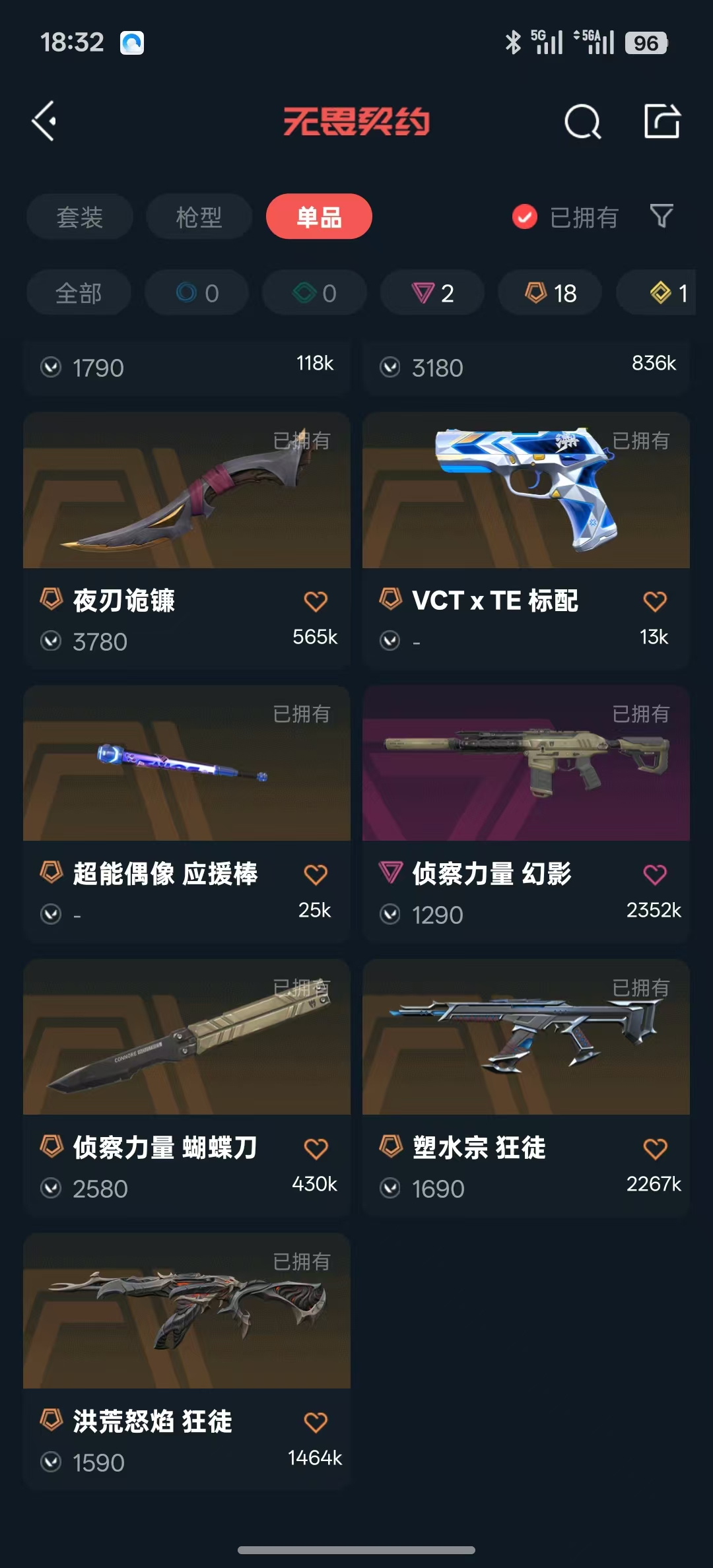The height and width of the screenshot is (1568, 713).
Task: Like the 侦察力量 幻影 skin
Action: pos(654,874)
